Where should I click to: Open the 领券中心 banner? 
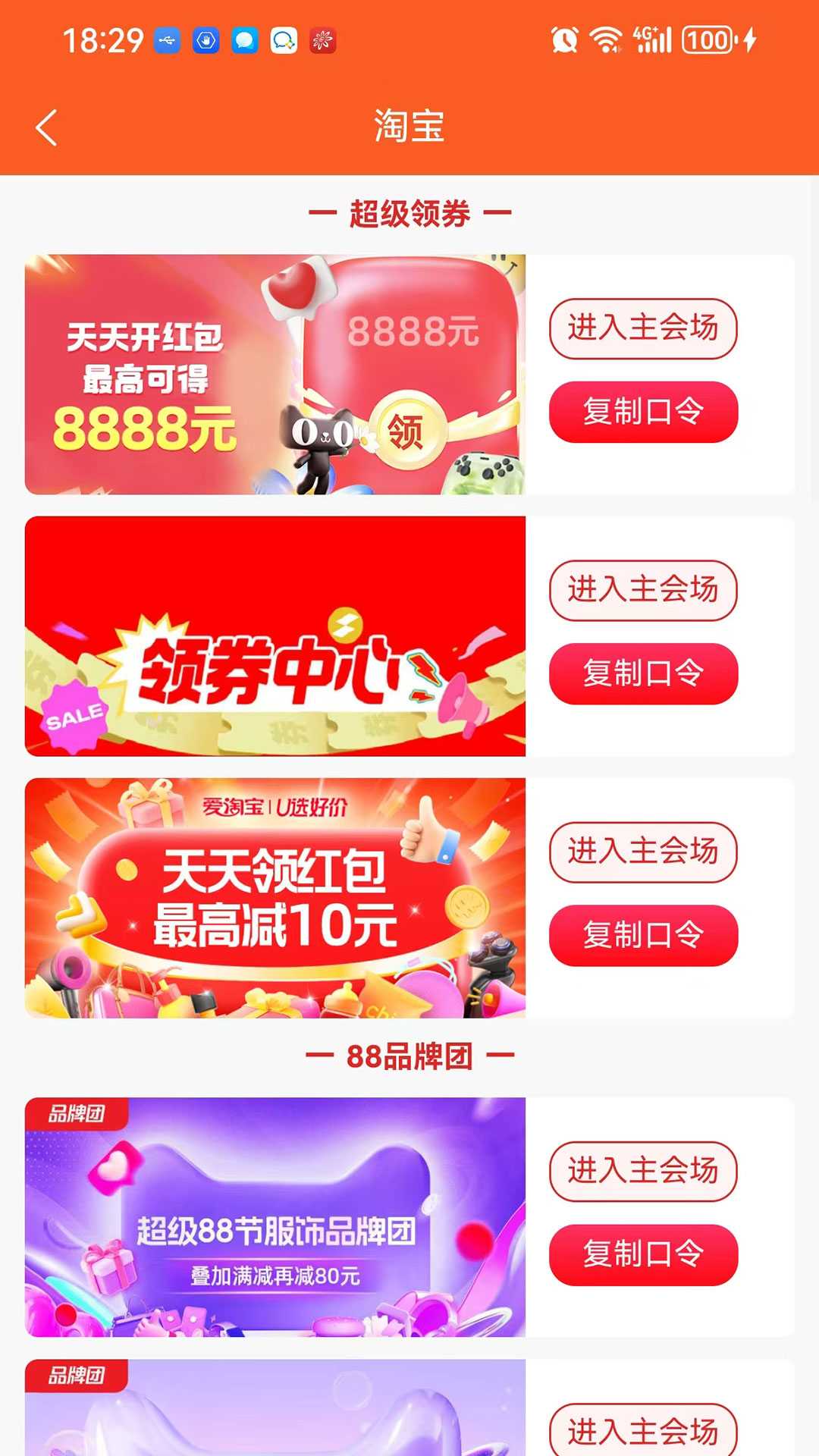[x=275, y=636]
